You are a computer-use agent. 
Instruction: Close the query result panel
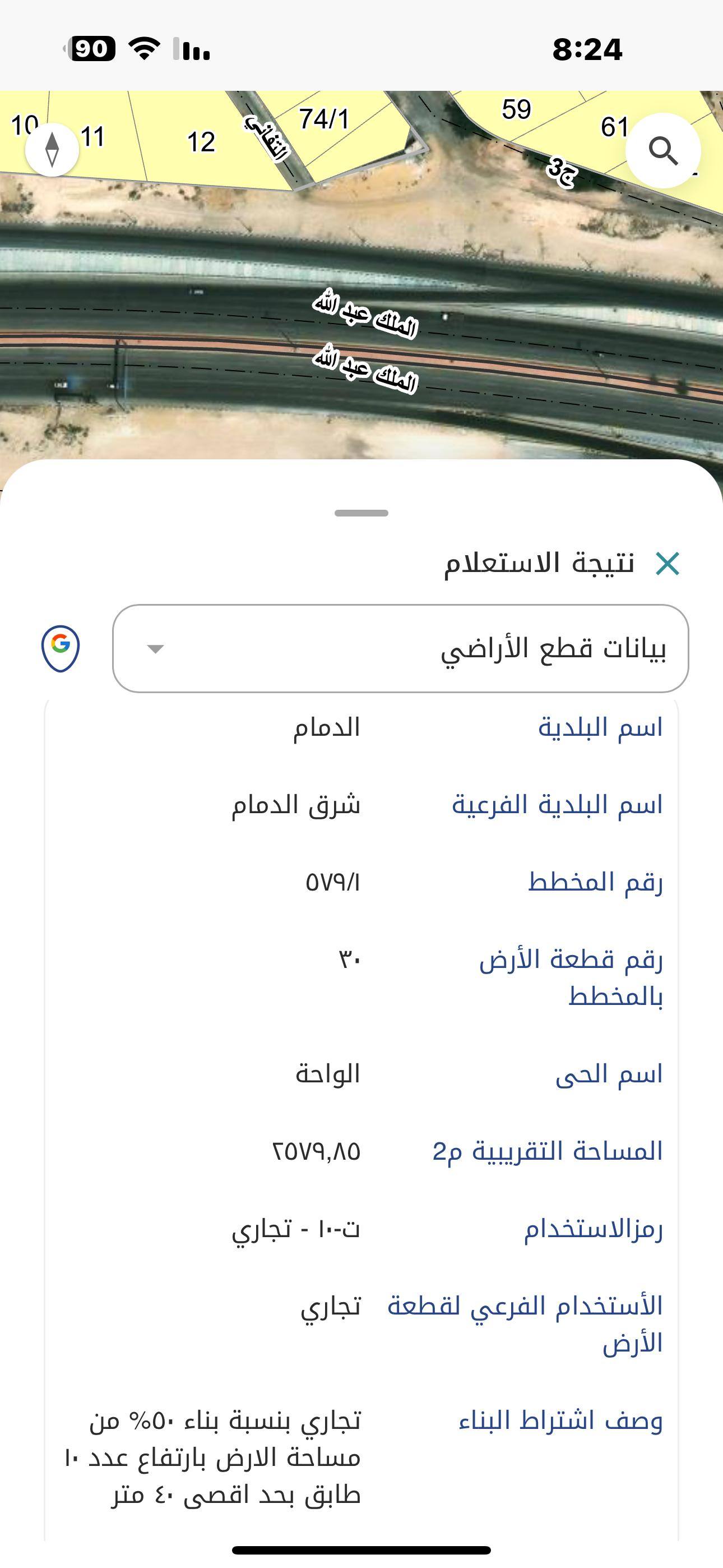pyautogui.click(x=667, y=564)
